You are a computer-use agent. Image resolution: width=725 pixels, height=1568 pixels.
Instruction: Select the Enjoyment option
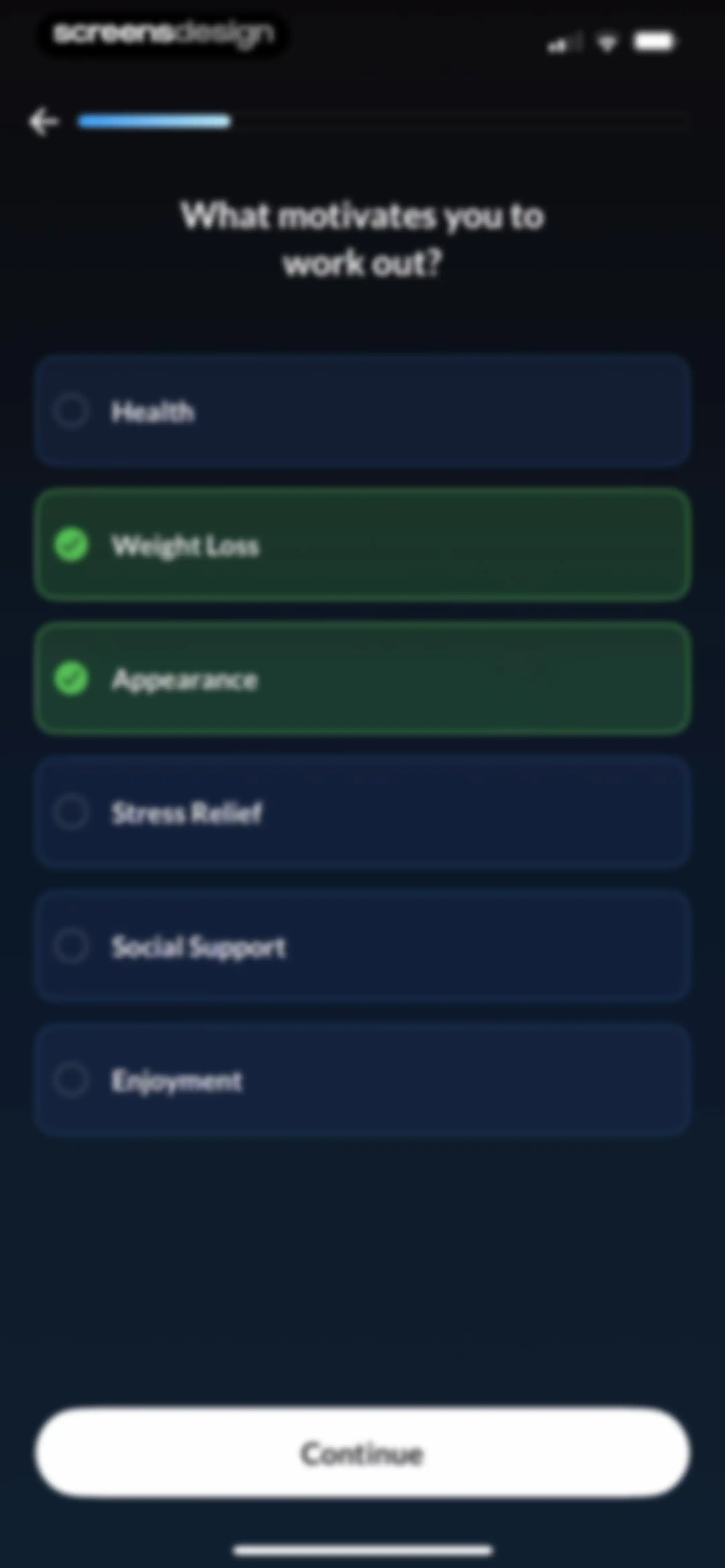click(362, 1080)
